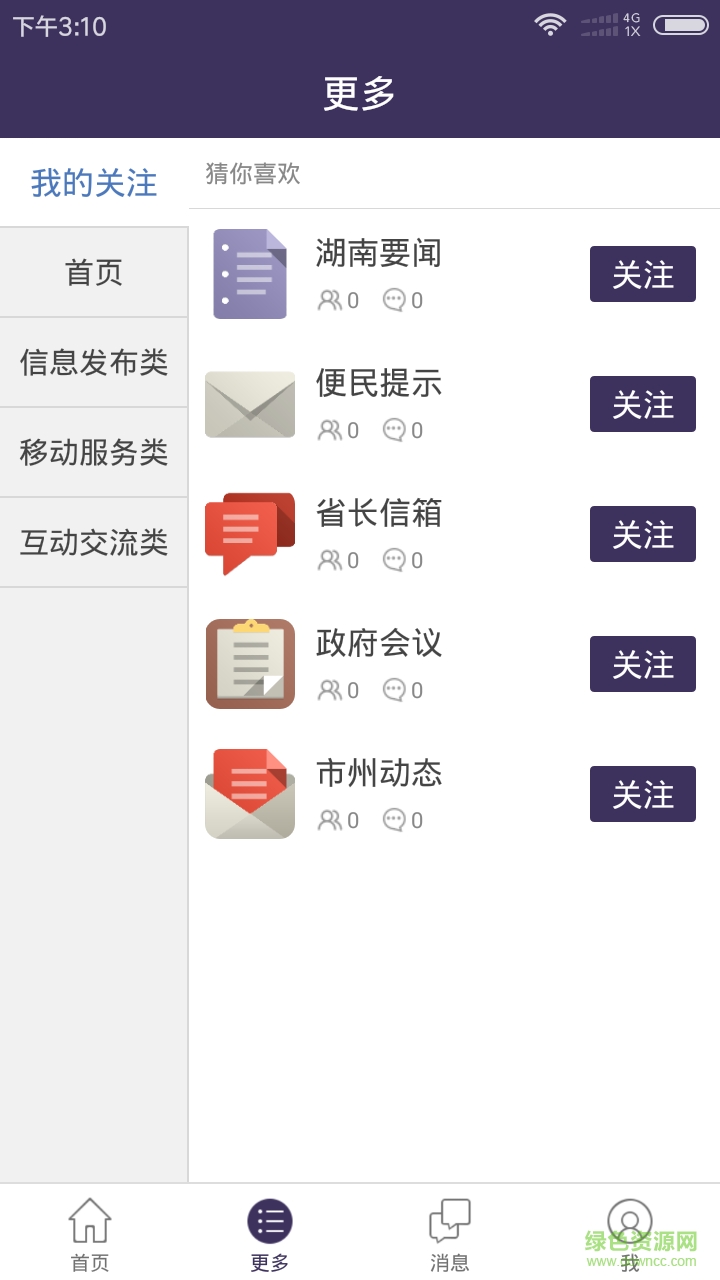Follow the 湖南要闻 channel

pyautogui.click(x=642, y=274)
